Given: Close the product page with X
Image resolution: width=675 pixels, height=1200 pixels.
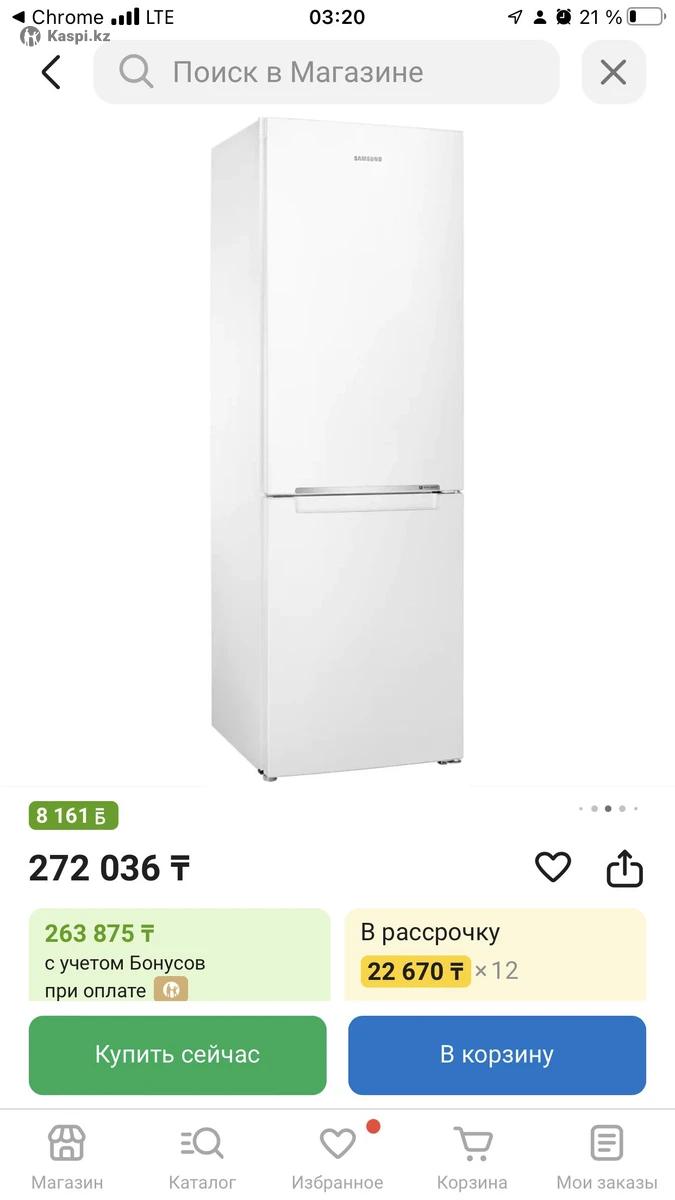Looking at the screenshot, I should coord(613,72).
